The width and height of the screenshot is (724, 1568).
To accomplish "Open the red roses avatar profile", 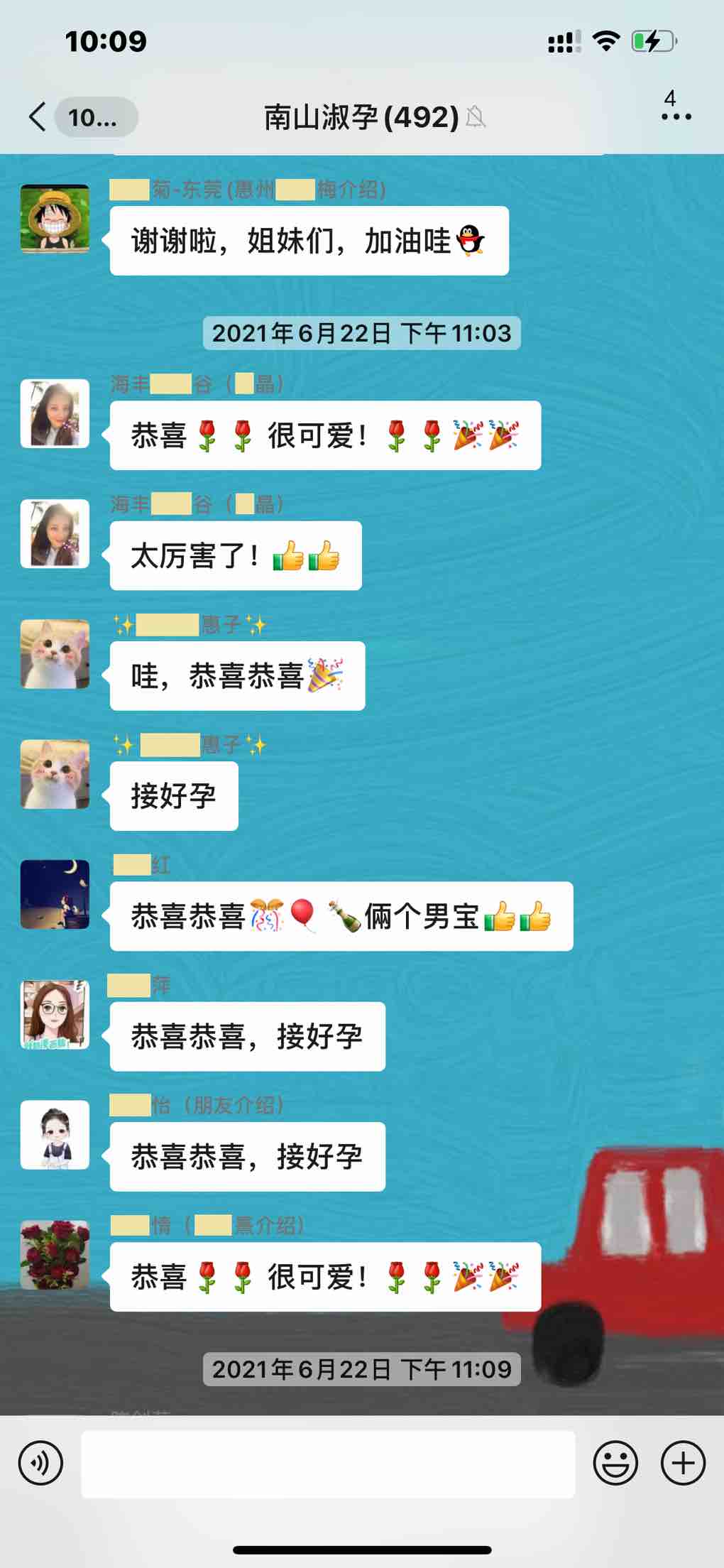I will pyautogui.click(x=55, y=1256).
